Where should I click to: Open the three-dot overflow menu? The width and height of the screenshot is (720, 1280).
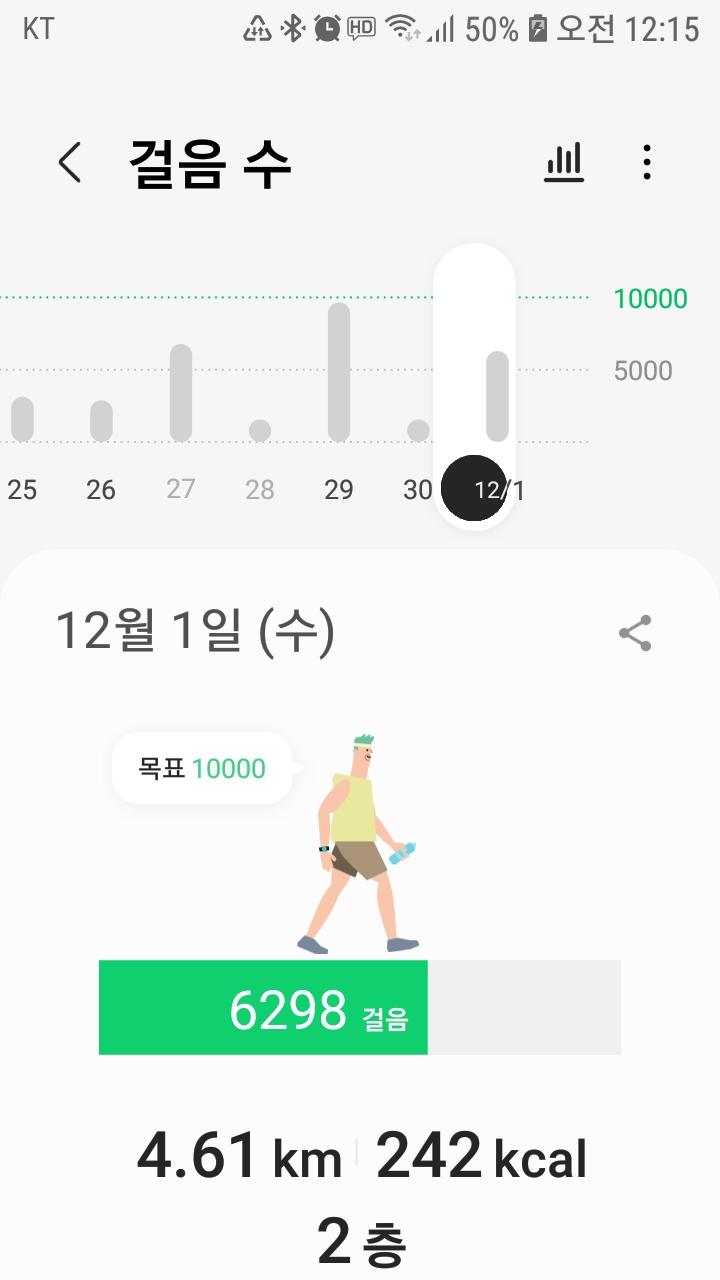(647, 162)
